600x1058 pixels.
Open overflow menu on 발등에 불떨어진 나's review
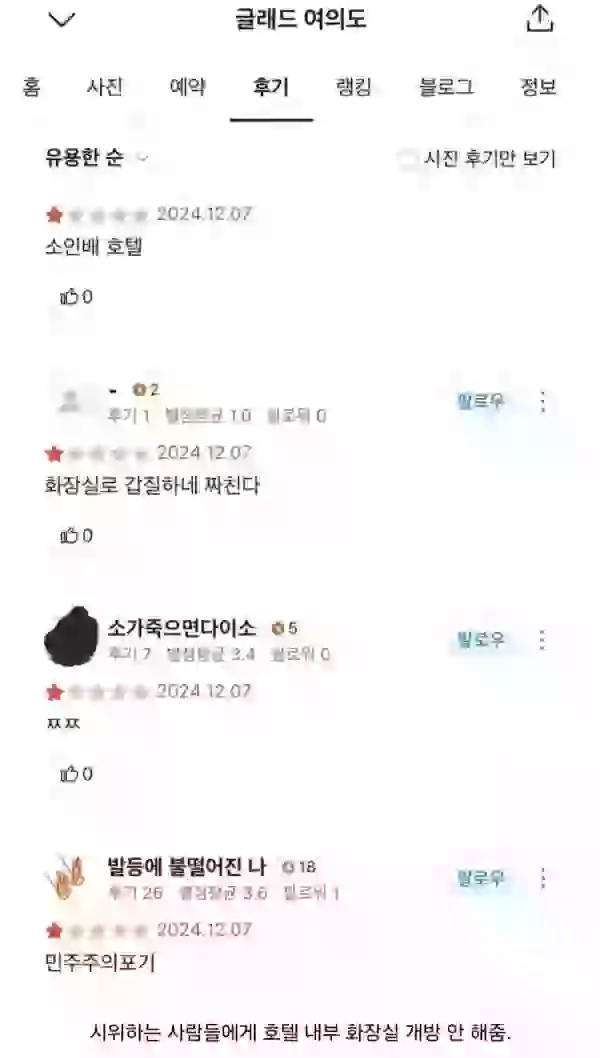543,879
